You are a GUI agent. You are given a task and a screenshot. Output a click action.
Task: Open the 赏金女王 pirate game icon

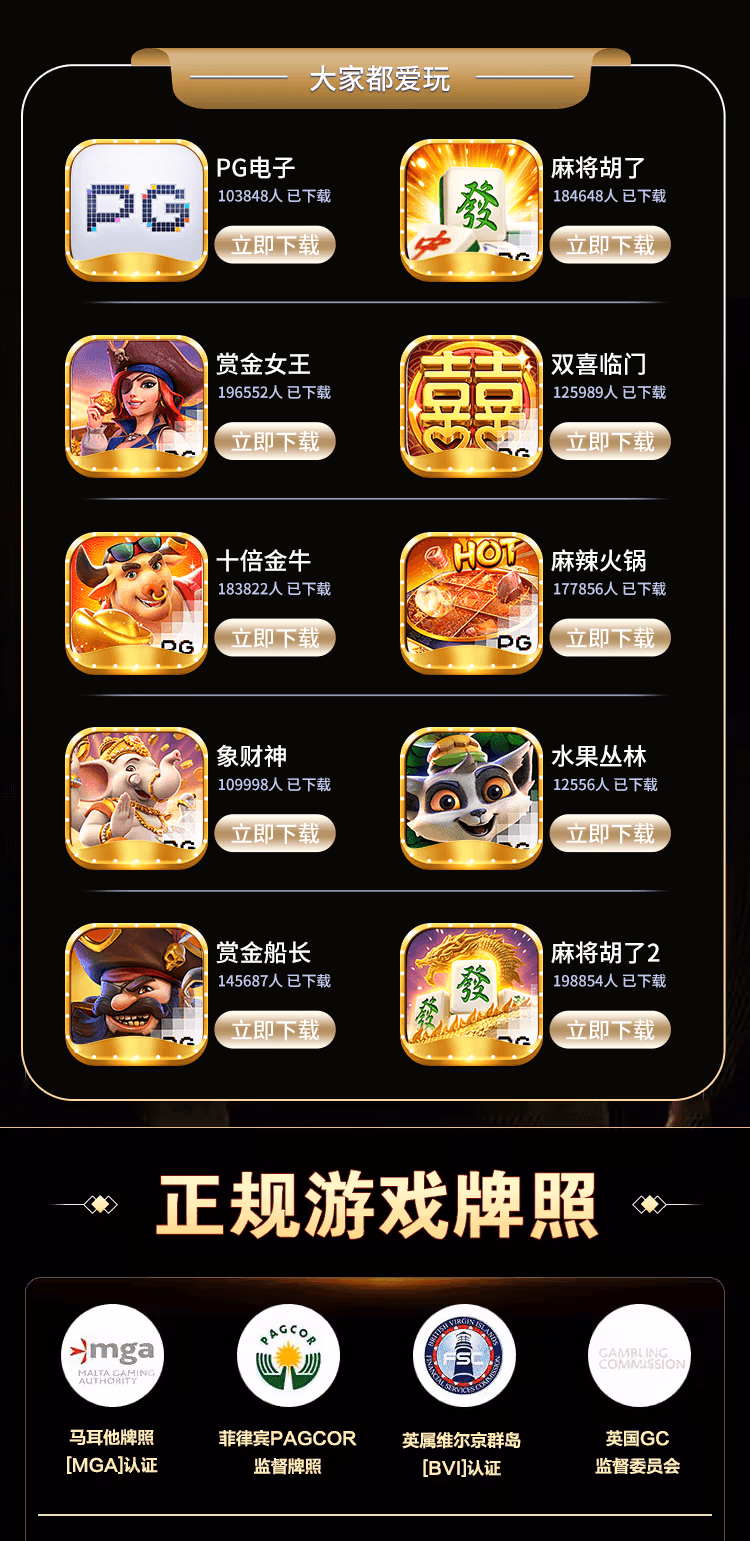pyautogui.click(x=136, y=405)
